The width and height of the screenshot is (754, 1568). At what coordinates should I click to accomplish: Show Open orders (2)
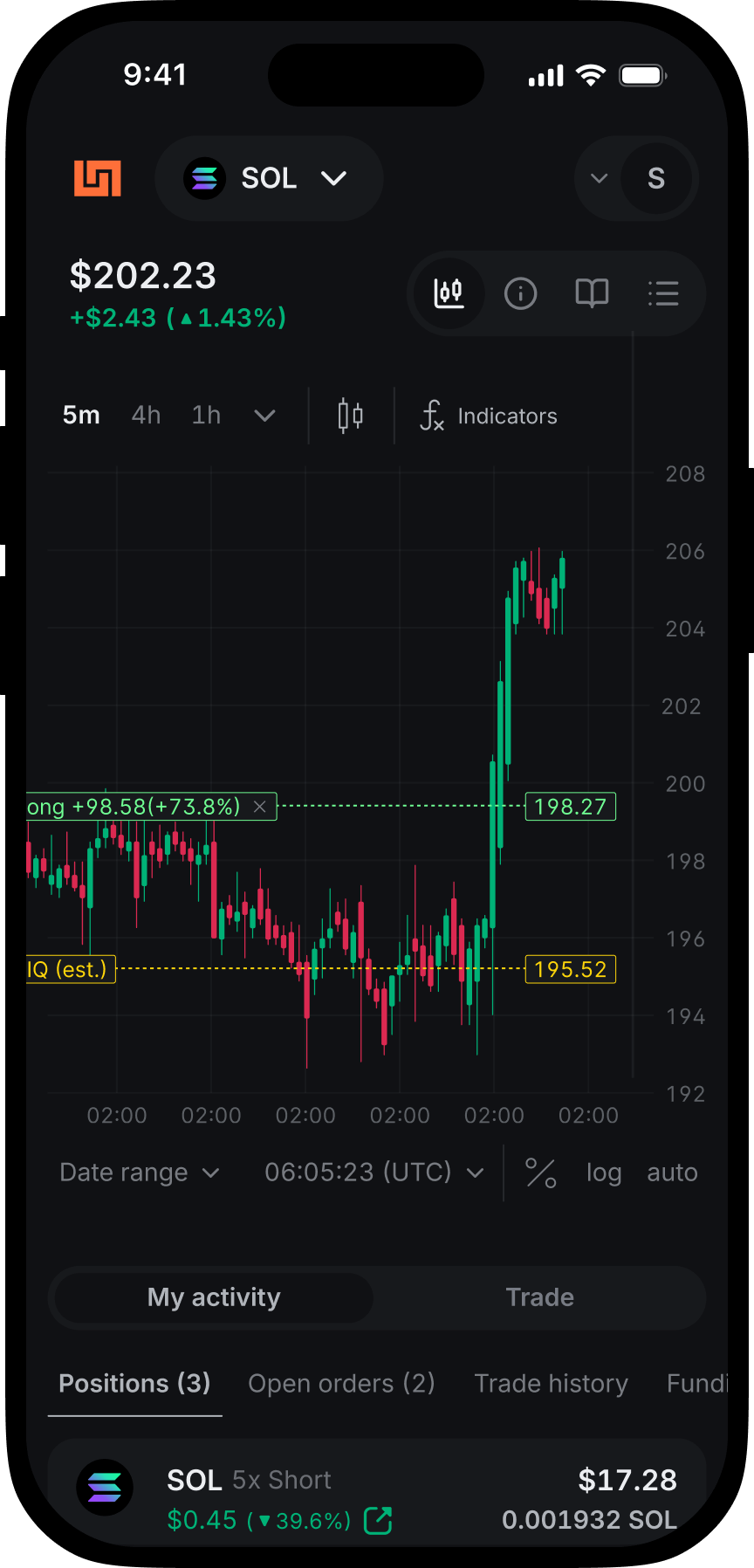pyautogui.click(x=341, y=1384)
